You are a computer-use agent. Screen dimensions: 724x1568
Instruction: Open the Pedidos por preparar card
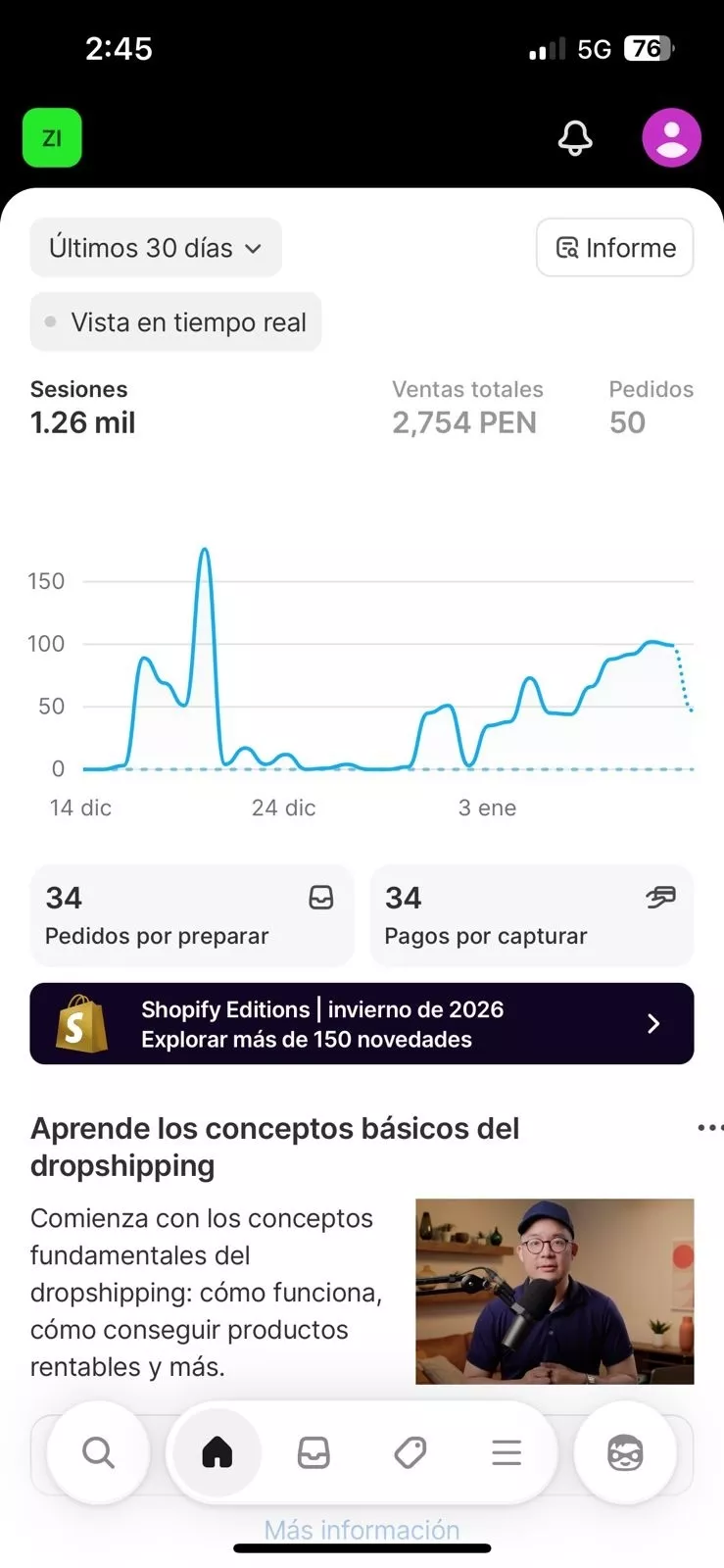(192, 915)
